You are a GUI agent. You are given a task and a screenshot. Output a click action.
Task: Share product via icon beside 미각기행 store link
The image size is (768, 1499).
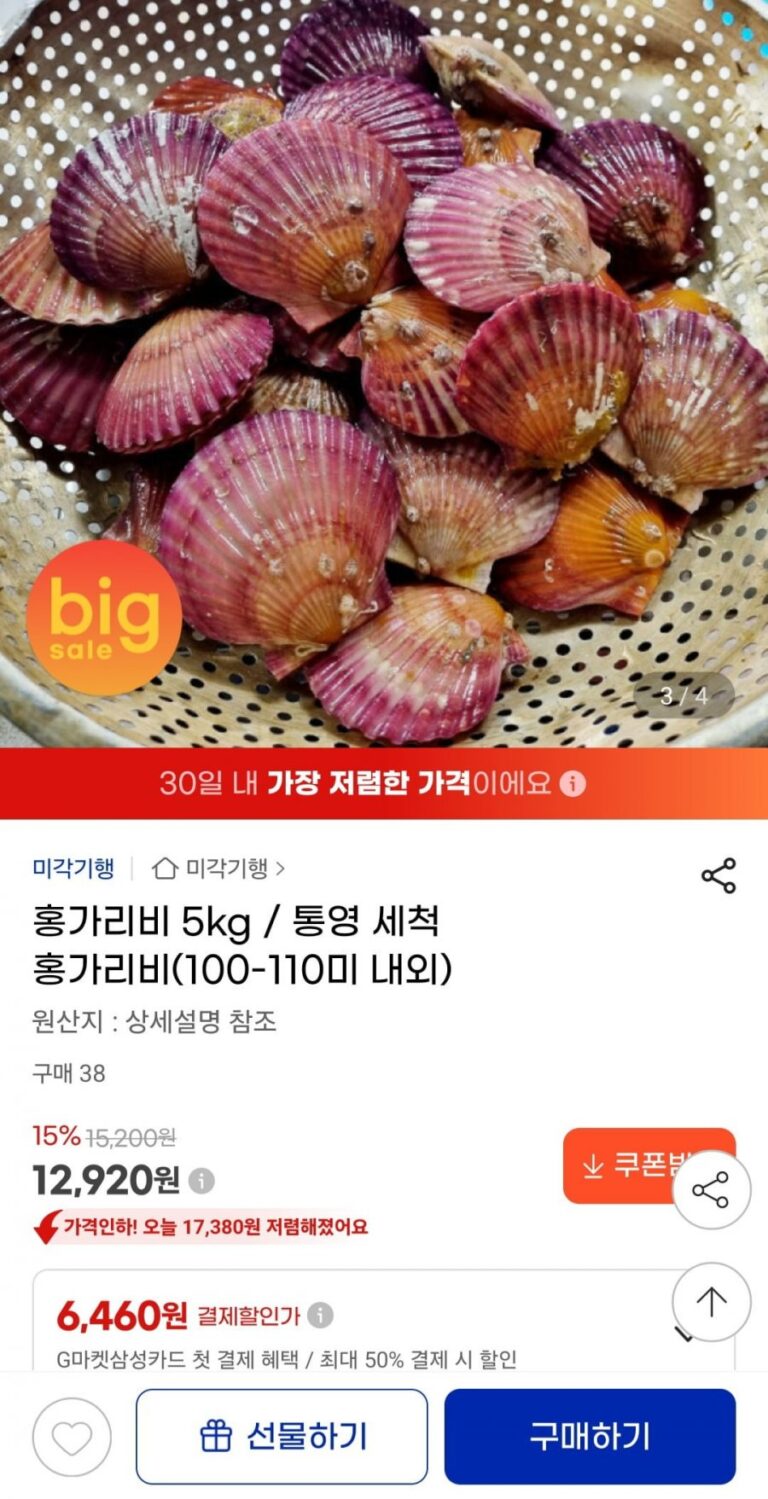click(718, 875)
